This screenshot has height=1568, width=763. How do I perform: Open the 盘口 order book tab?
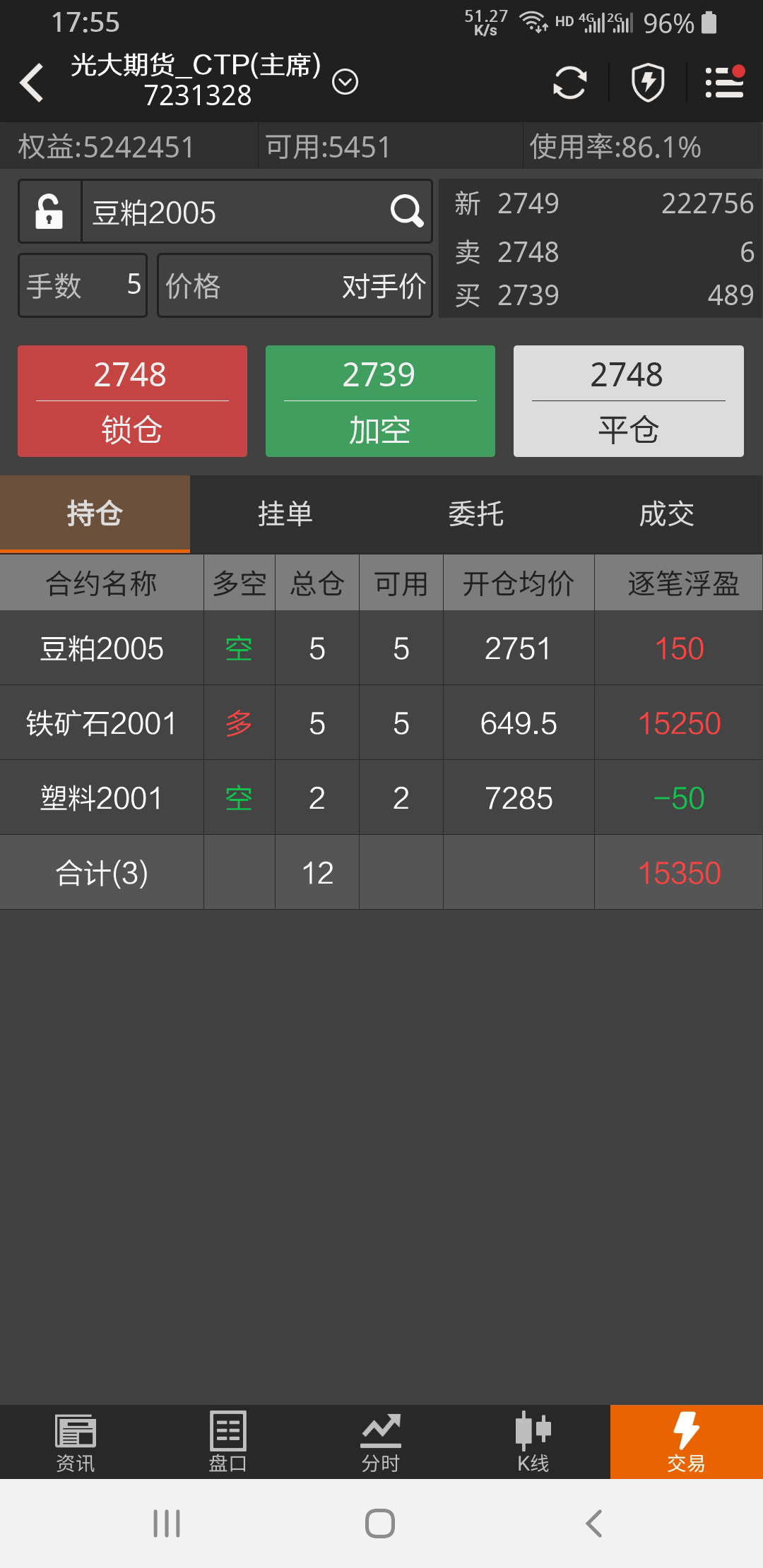click(228, 1442)
